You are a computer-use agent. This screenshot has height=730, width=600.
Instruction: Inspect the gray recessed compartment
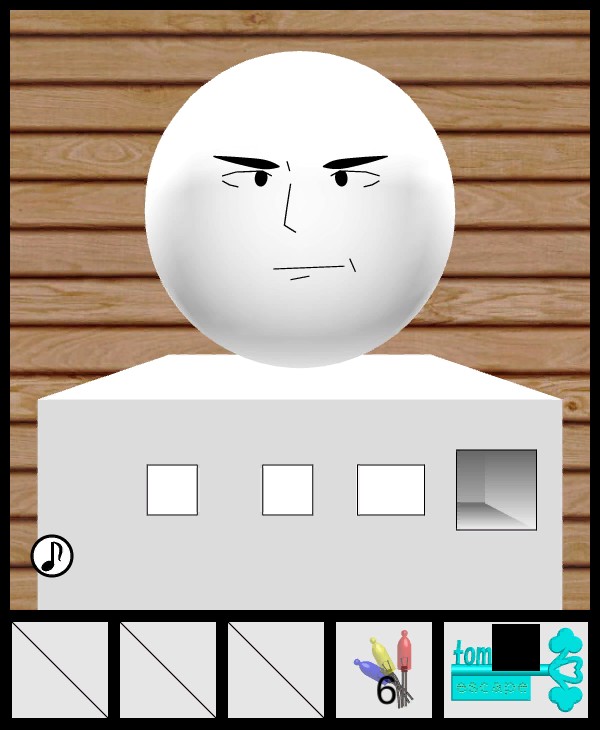coord(496,489)
